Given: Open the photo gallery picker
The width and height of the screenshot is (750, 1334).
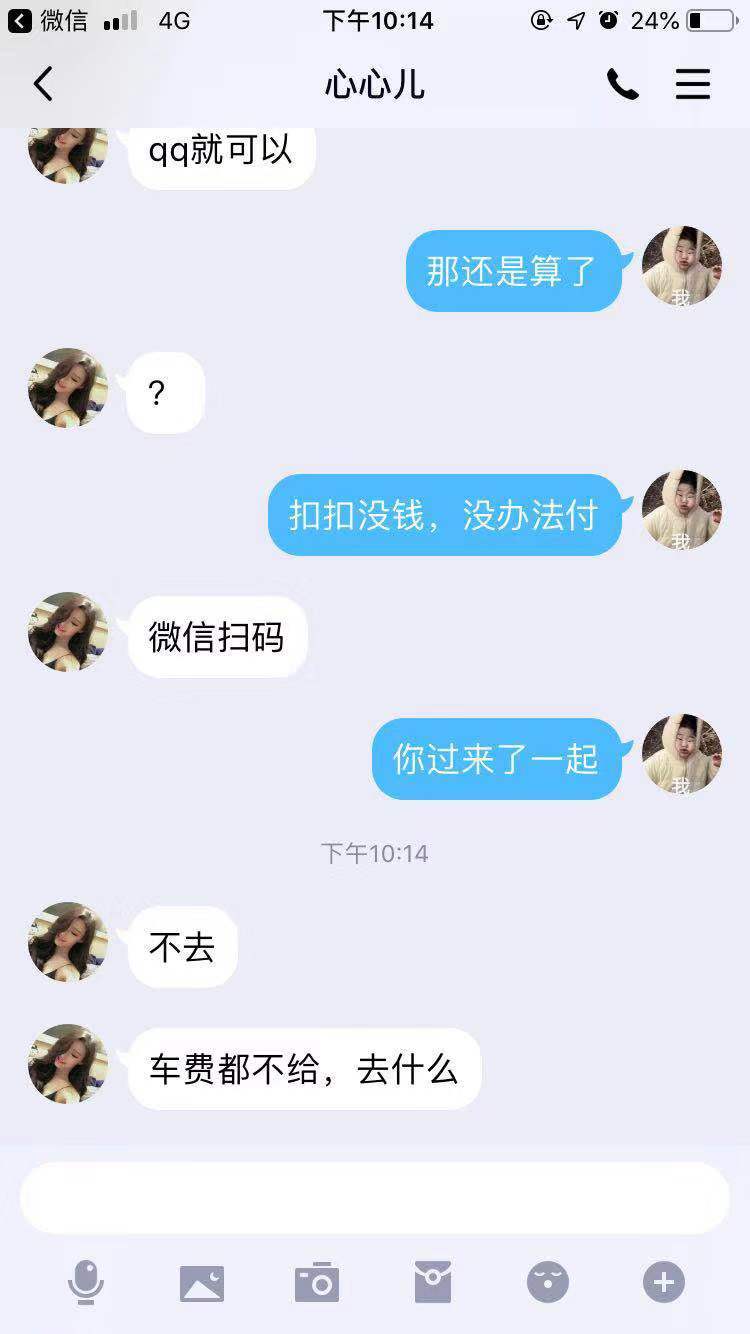Looking at the screenshot, I should click(x=201, y=1282).
